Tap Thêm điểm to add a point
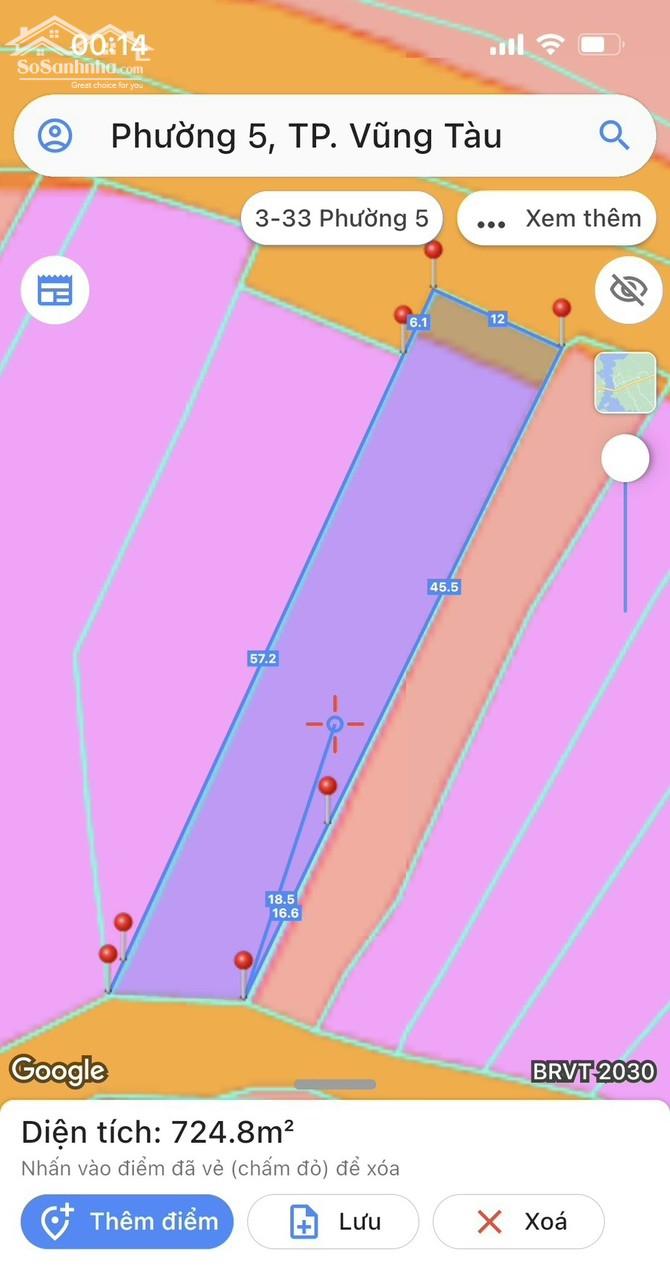This screenshot has width=670, height=1280. pyautogui.click(x=126, y=1221)
